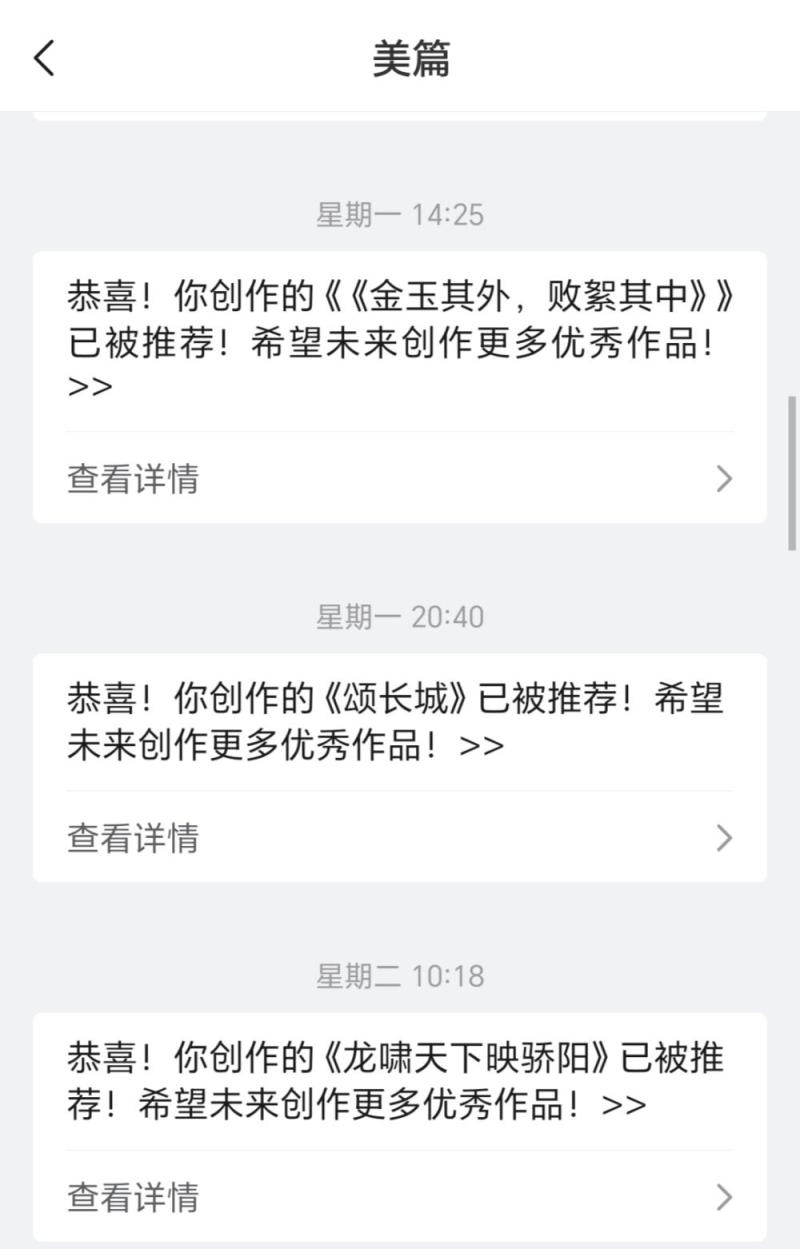Screen dimensions: 800x1249
Task: Select the 星期二 10:18 timestamp
Action: pyautogui.click(x=400, y=975)
